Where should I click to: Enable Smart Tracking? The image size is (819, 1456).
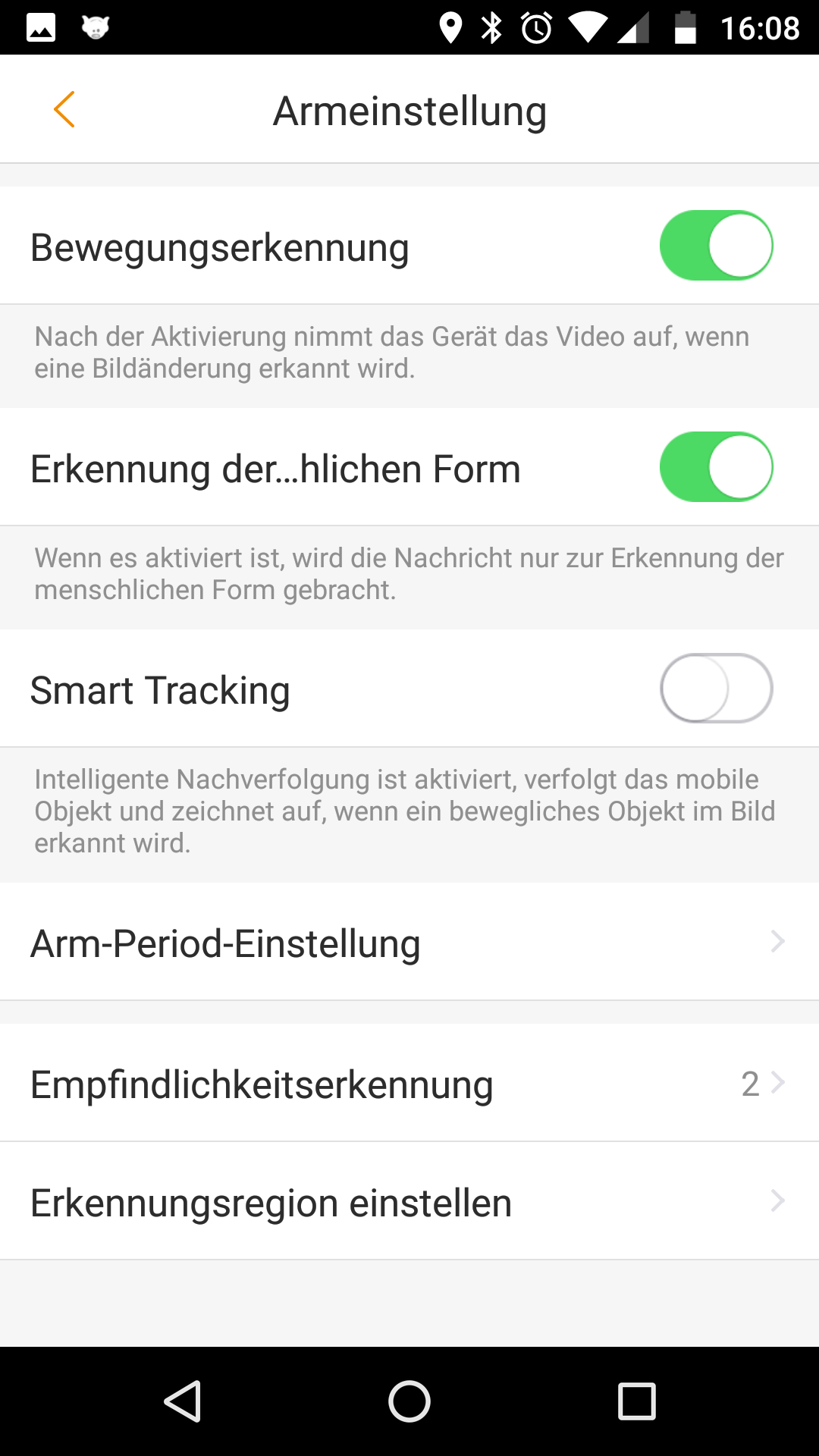pos(716,689)
